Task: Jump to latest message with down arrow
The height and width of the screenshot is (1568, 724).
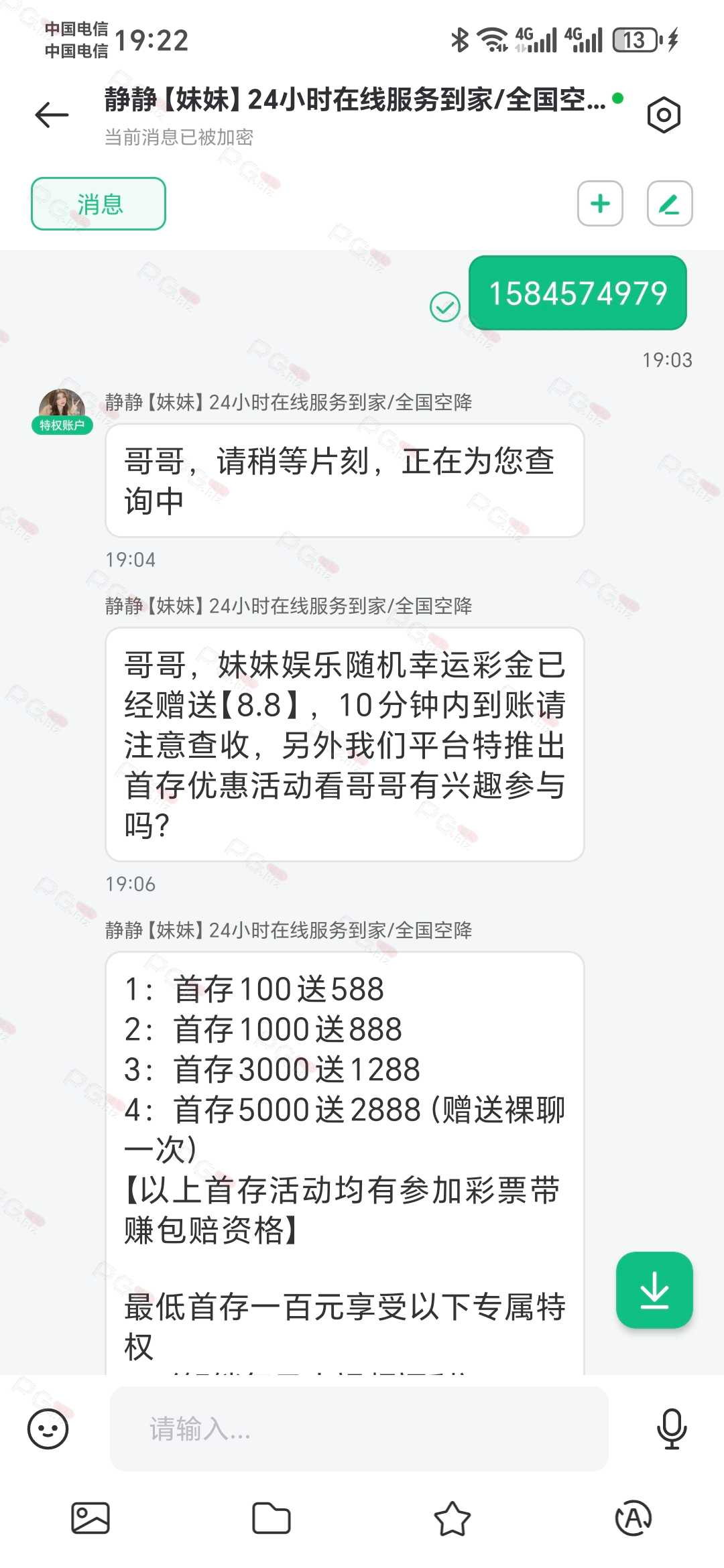Action: tap(654, 1290)
